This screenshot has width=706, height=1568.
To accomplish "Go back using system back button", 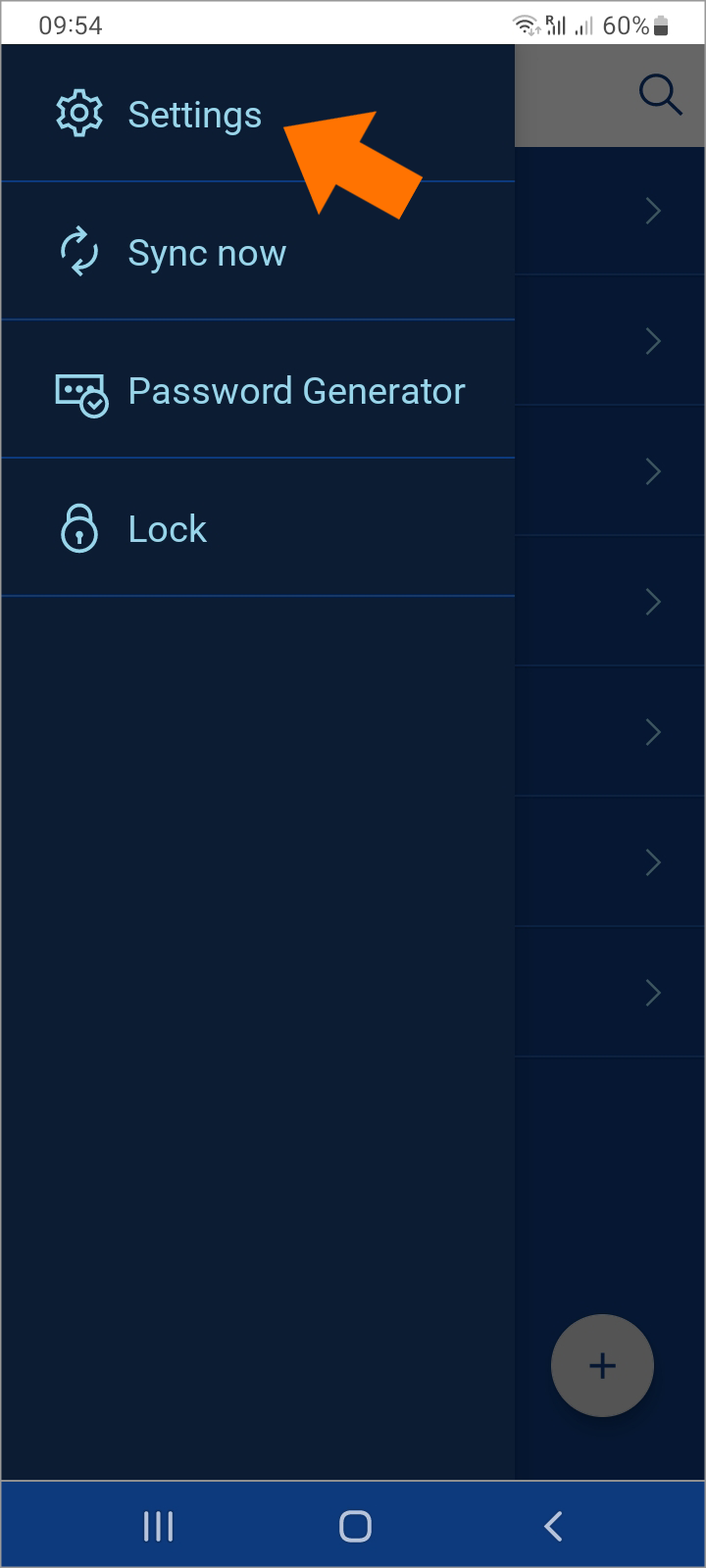I will (553, 1526).
